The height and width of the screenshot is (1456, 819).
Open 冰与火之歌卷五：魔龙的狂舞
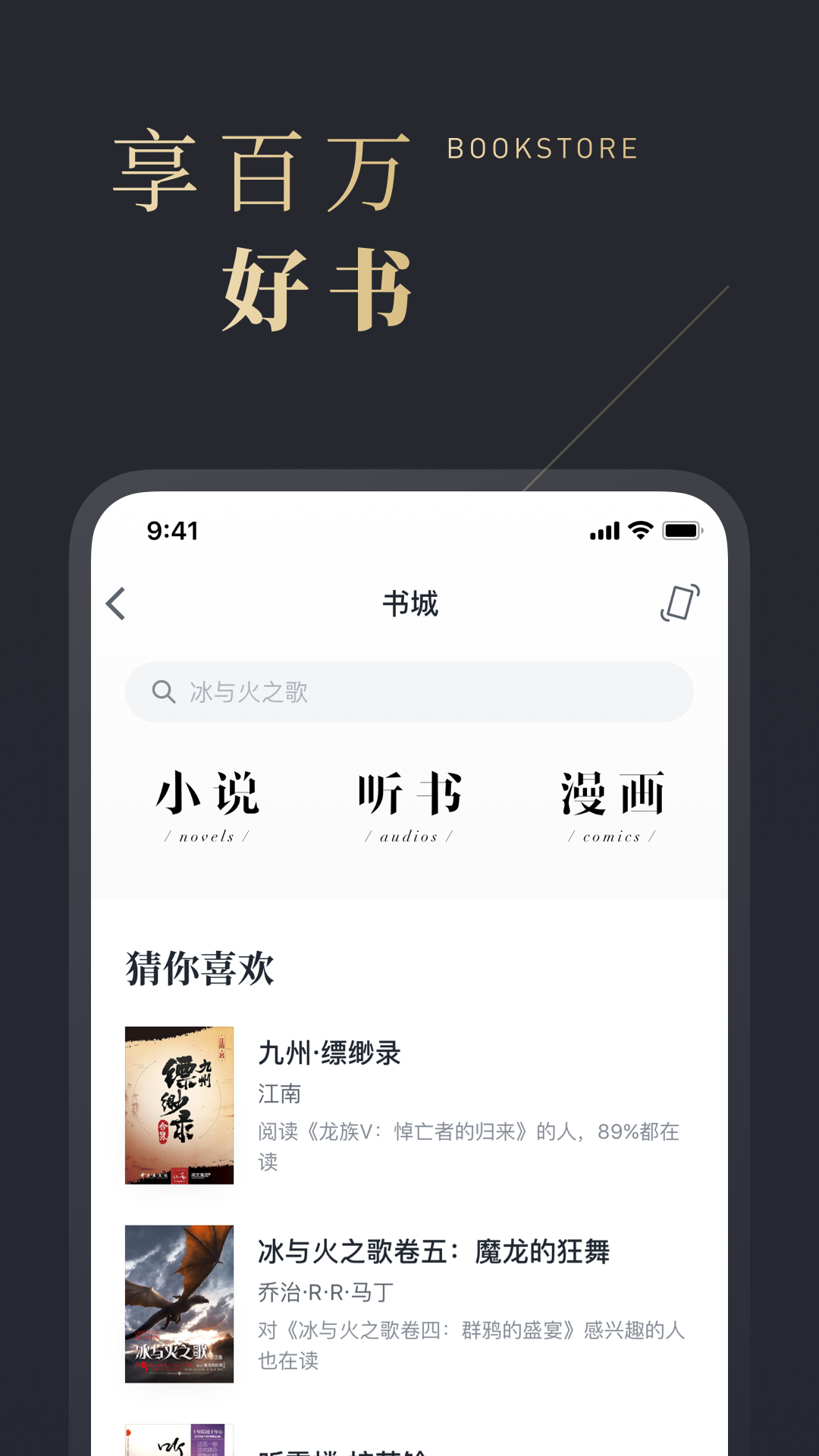click(435, 1252)
